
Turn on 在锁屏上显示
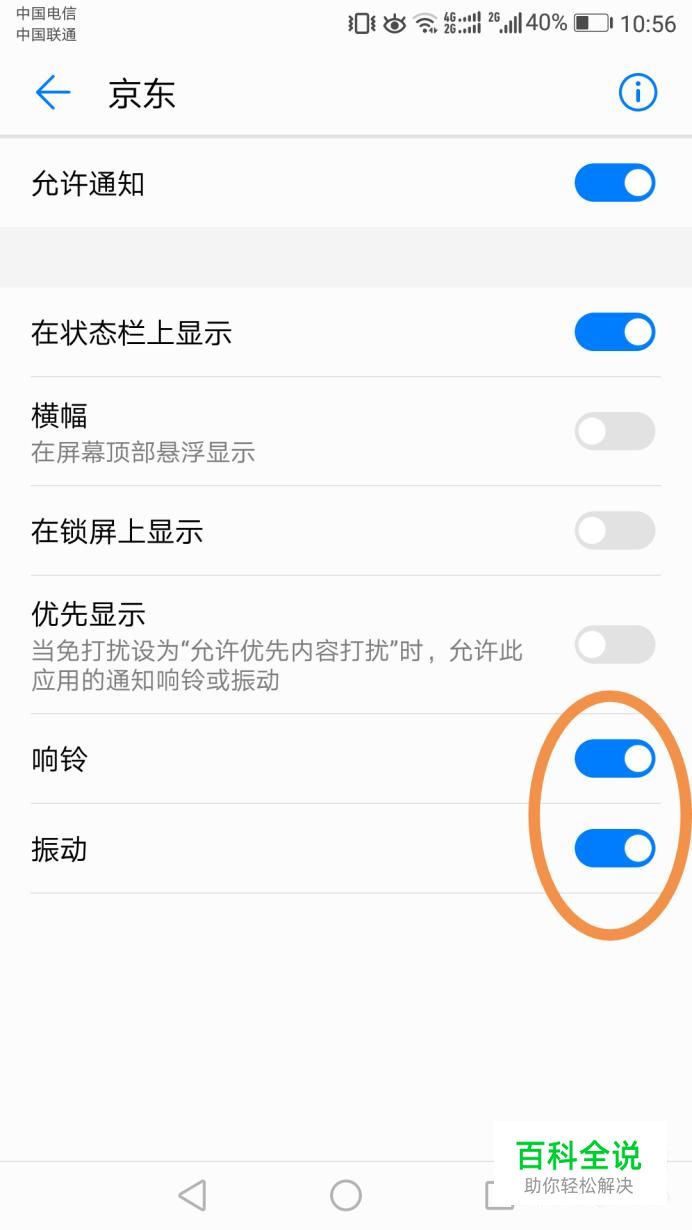(x=615, y=530)
